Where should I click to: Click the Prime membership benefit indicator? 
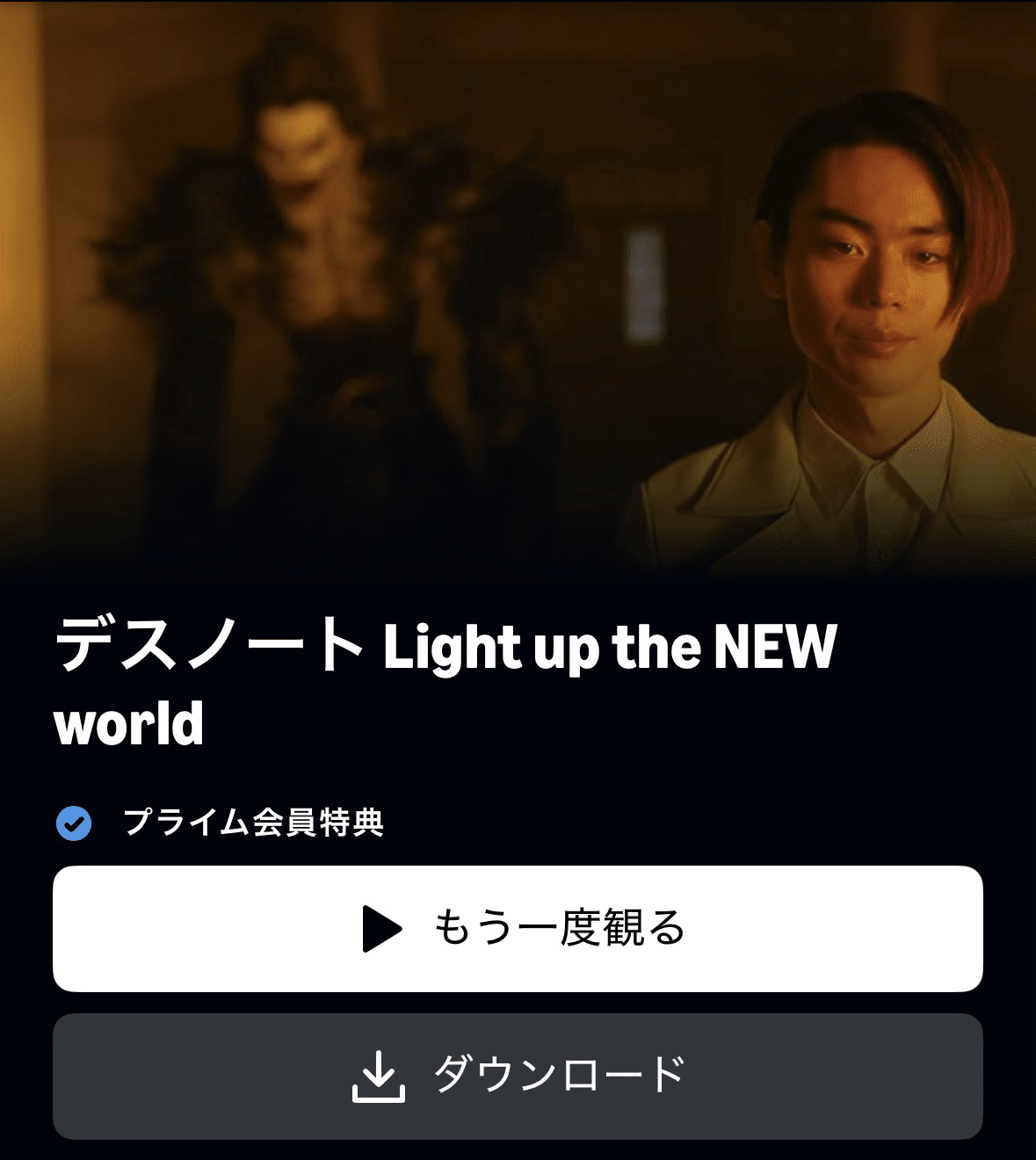[73, 823]
